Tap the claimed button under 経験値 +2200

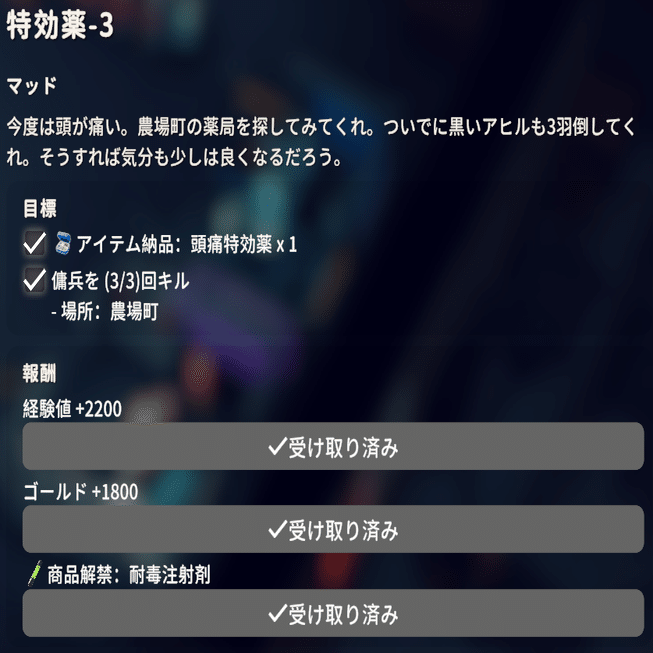[332, 447]
